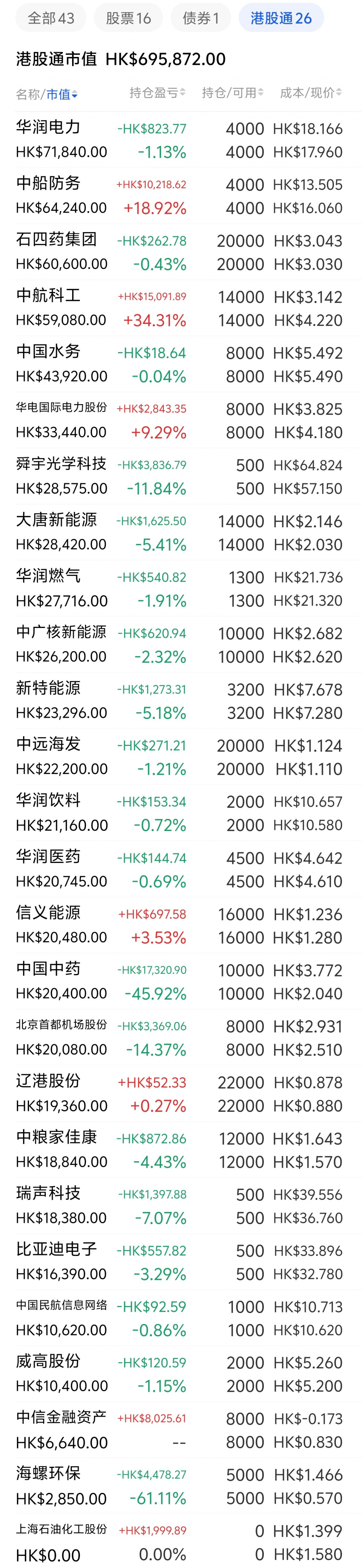The width and height of the screenshot is (362, 1568).
Task: Sort holdings by 名称/市值
Action: pos(47,95)
